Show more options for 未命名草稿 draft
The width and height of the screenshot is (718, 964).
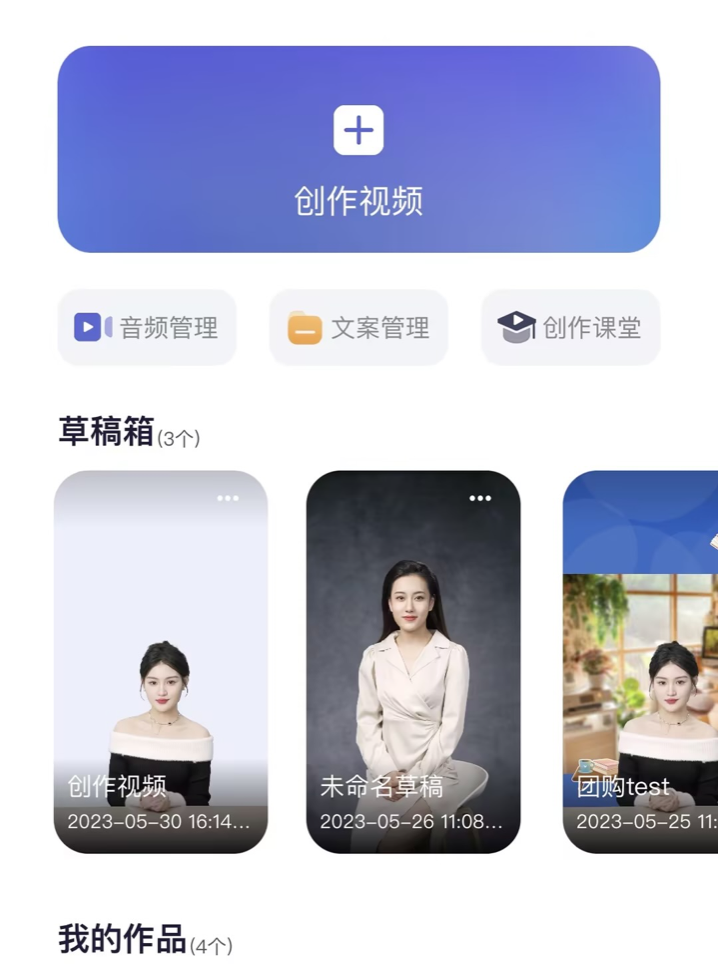[x=480, y=498]
